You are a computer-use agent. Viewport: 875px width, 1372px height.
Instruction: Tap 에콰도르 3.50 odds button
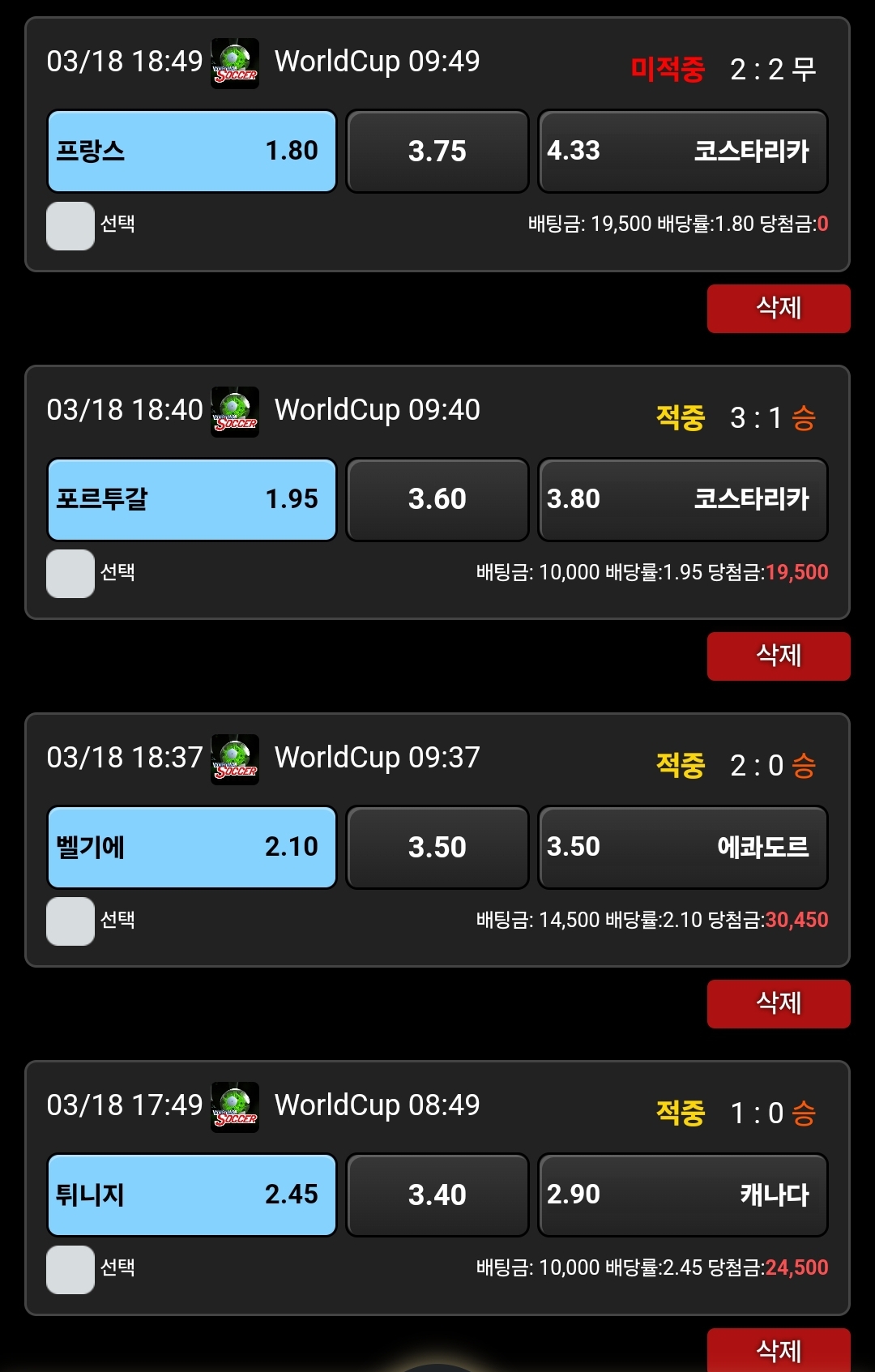click(682, 847)
